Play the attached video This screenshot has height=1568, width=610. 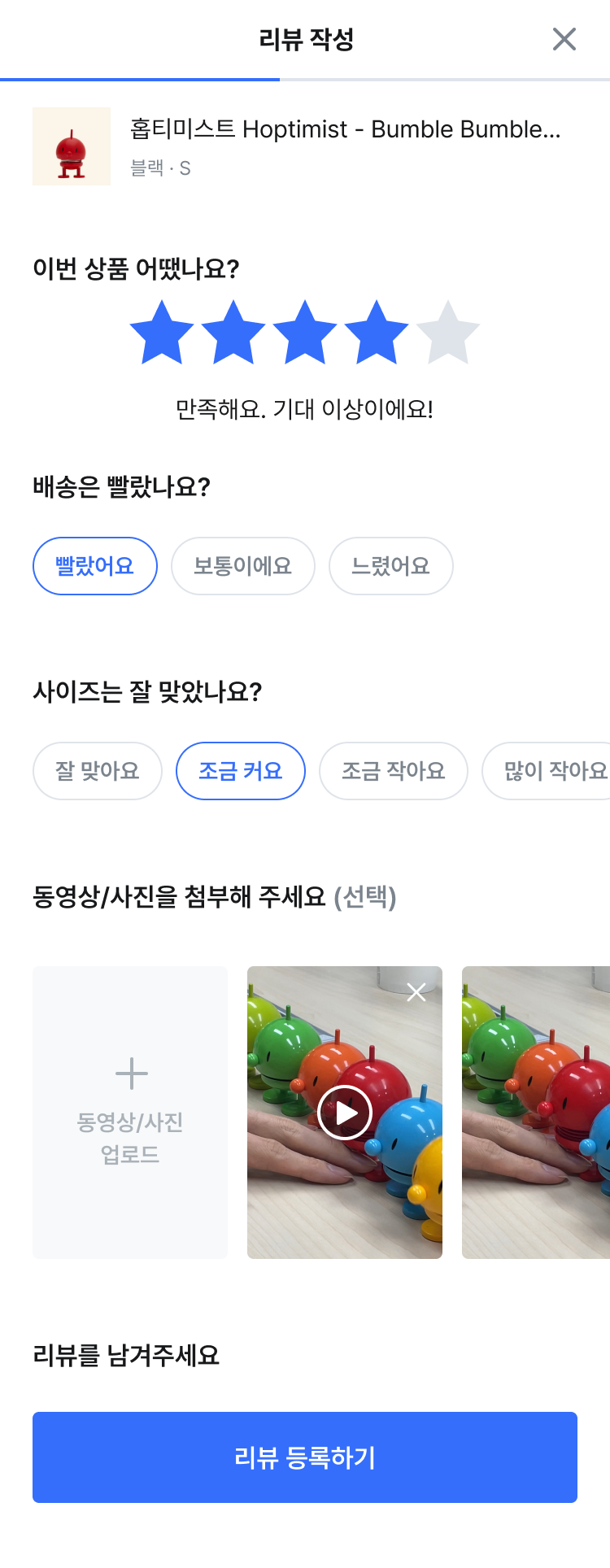click(x=345, y=1113)
